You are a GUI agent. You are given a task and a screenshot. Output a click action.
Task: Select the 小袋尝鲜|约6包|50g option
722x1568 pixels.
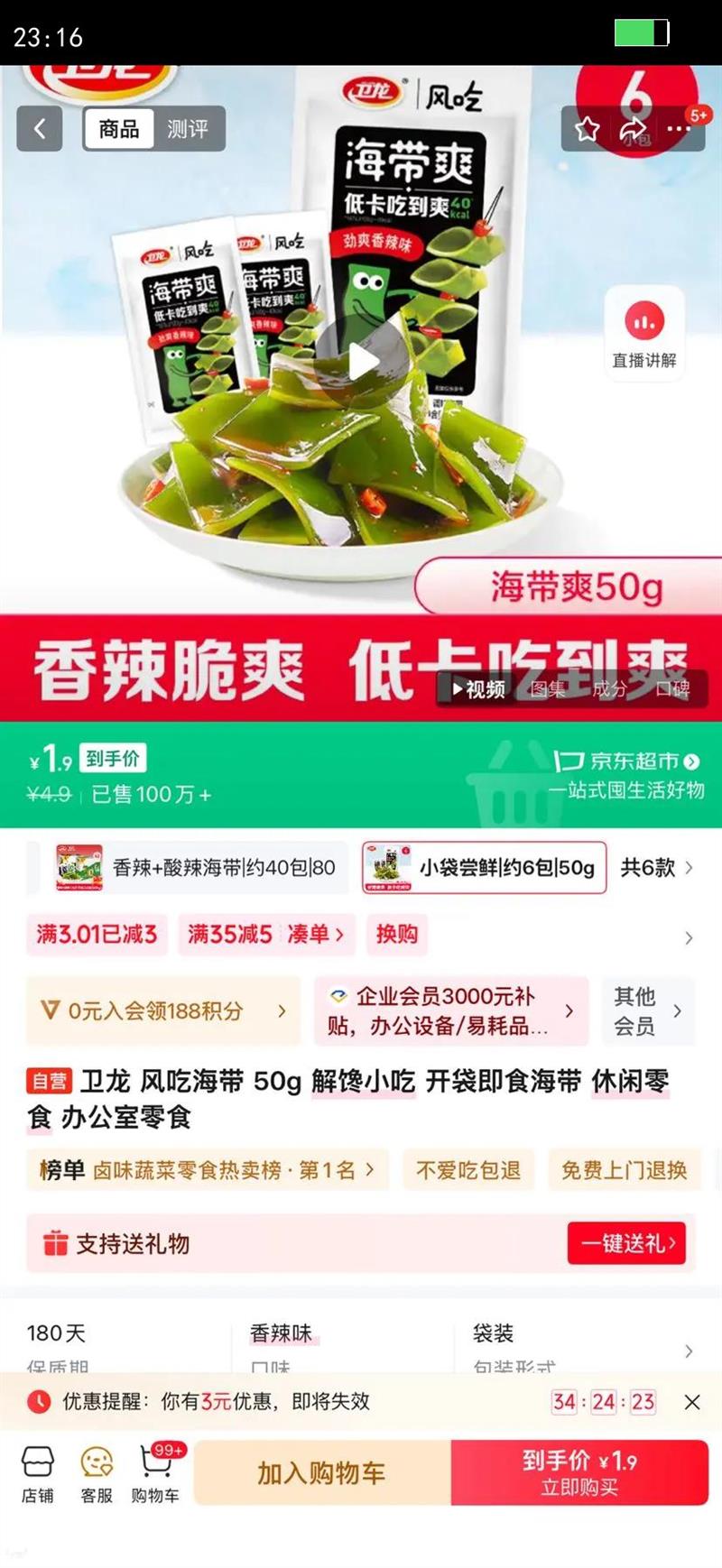pyautogui.click(x=484, y=867)
